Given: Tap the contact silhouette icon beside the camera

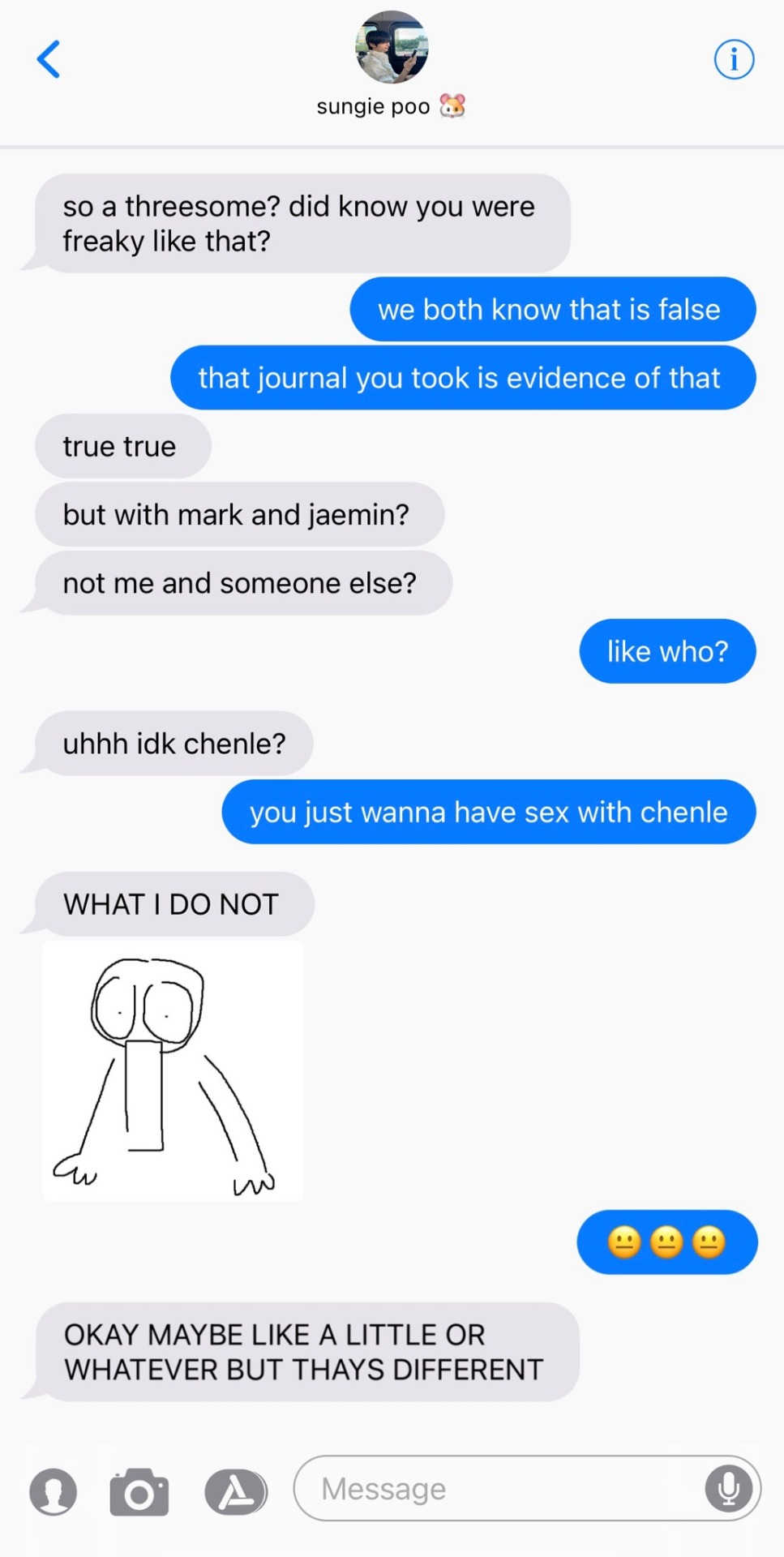Looking at the screenshot, I should click(x=54, y=1492).
